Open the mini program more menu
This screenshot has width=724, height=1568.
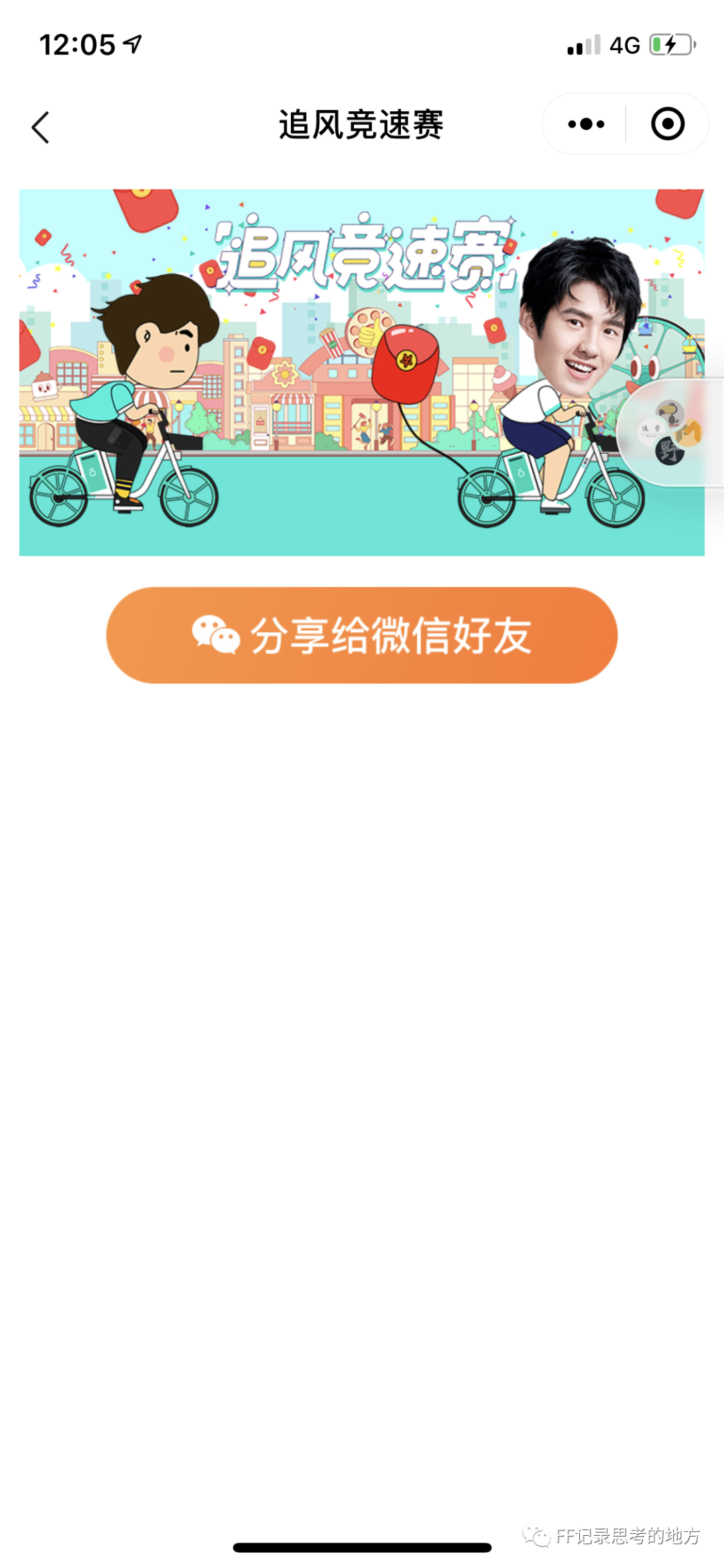tap(585, 124)
